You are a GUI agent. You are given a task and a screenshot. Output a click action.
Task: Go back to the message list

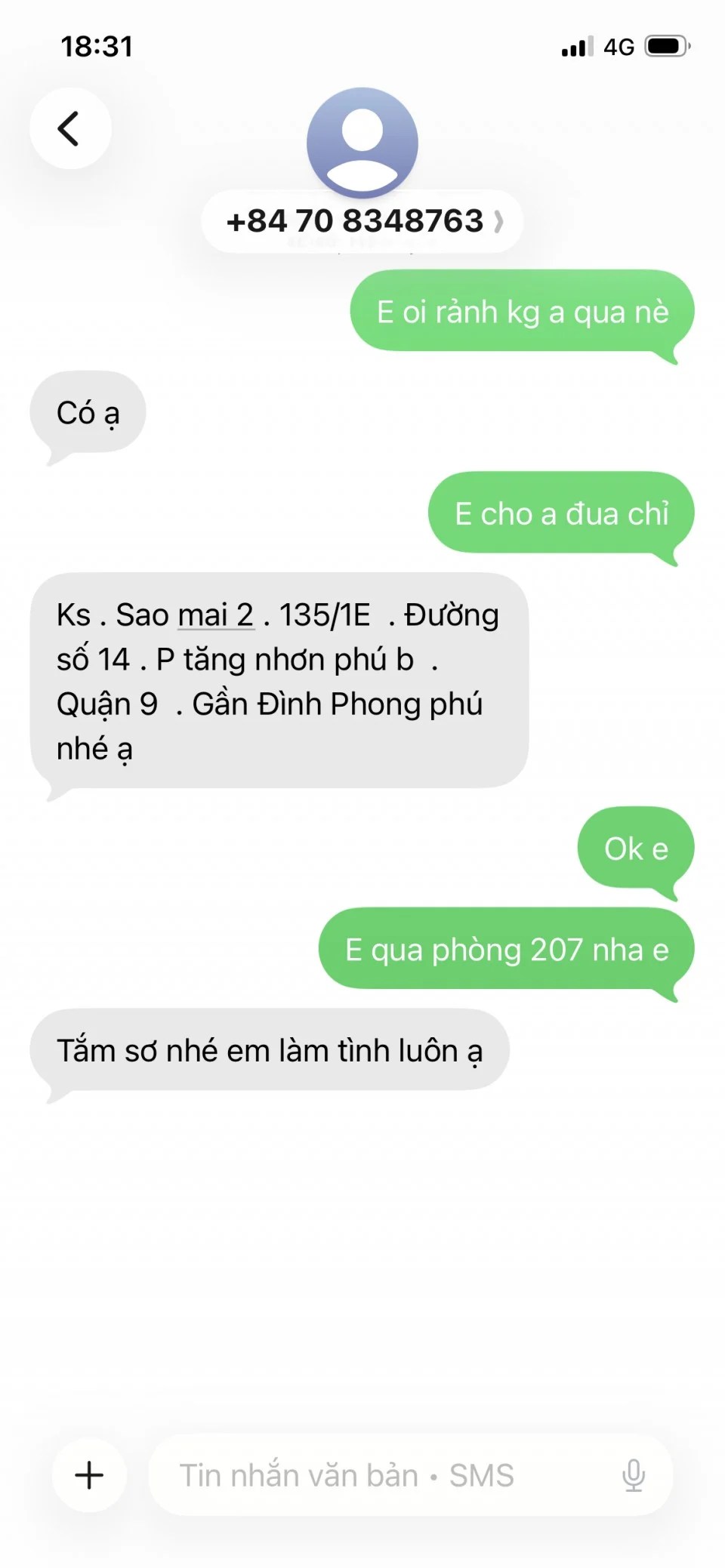(69, 128)
